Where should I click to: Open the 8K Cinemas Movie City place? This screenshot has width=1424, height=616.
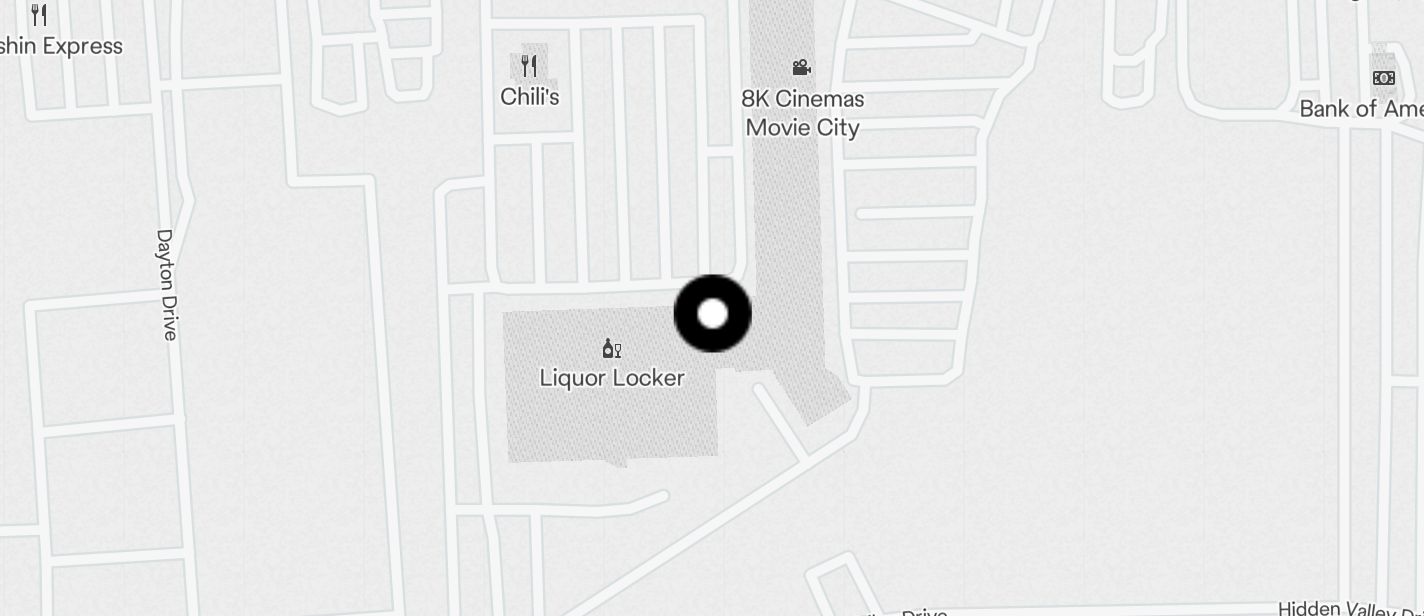coord(801,68)
